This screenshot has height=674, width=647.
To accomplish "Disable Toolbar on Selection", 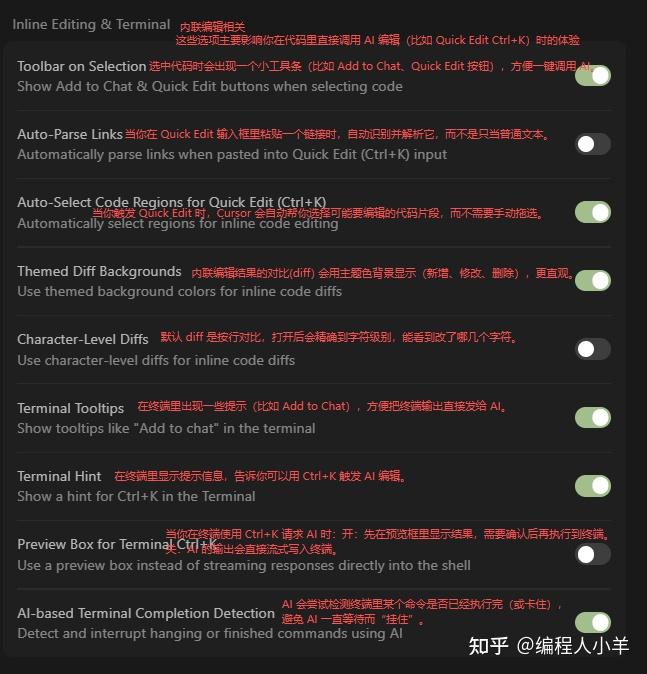I will click(592, 76).
